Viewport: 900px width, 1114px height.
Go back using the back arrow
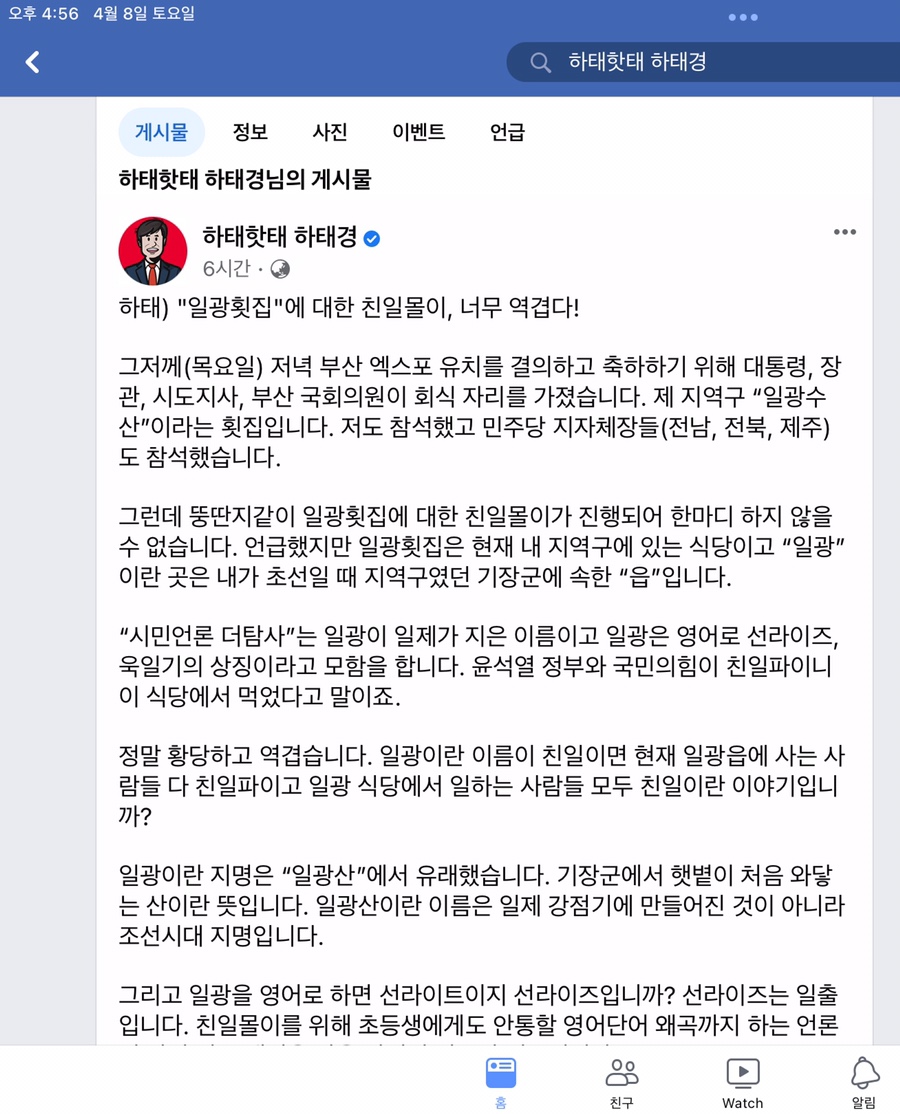33,62
